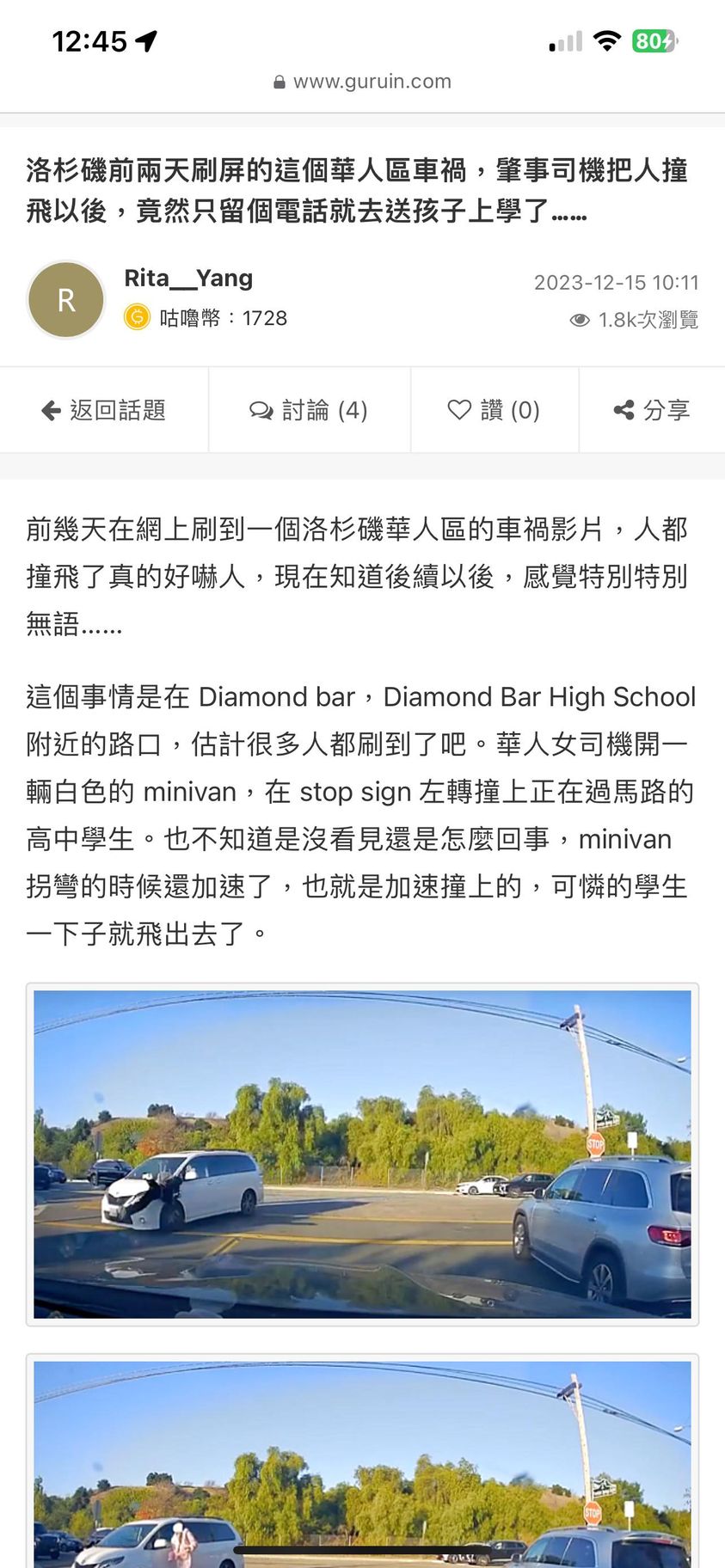This screenshot has height=1568, width=725.
Task: Open the 討論 (4) discussion section
Action: tap(309, 410)
